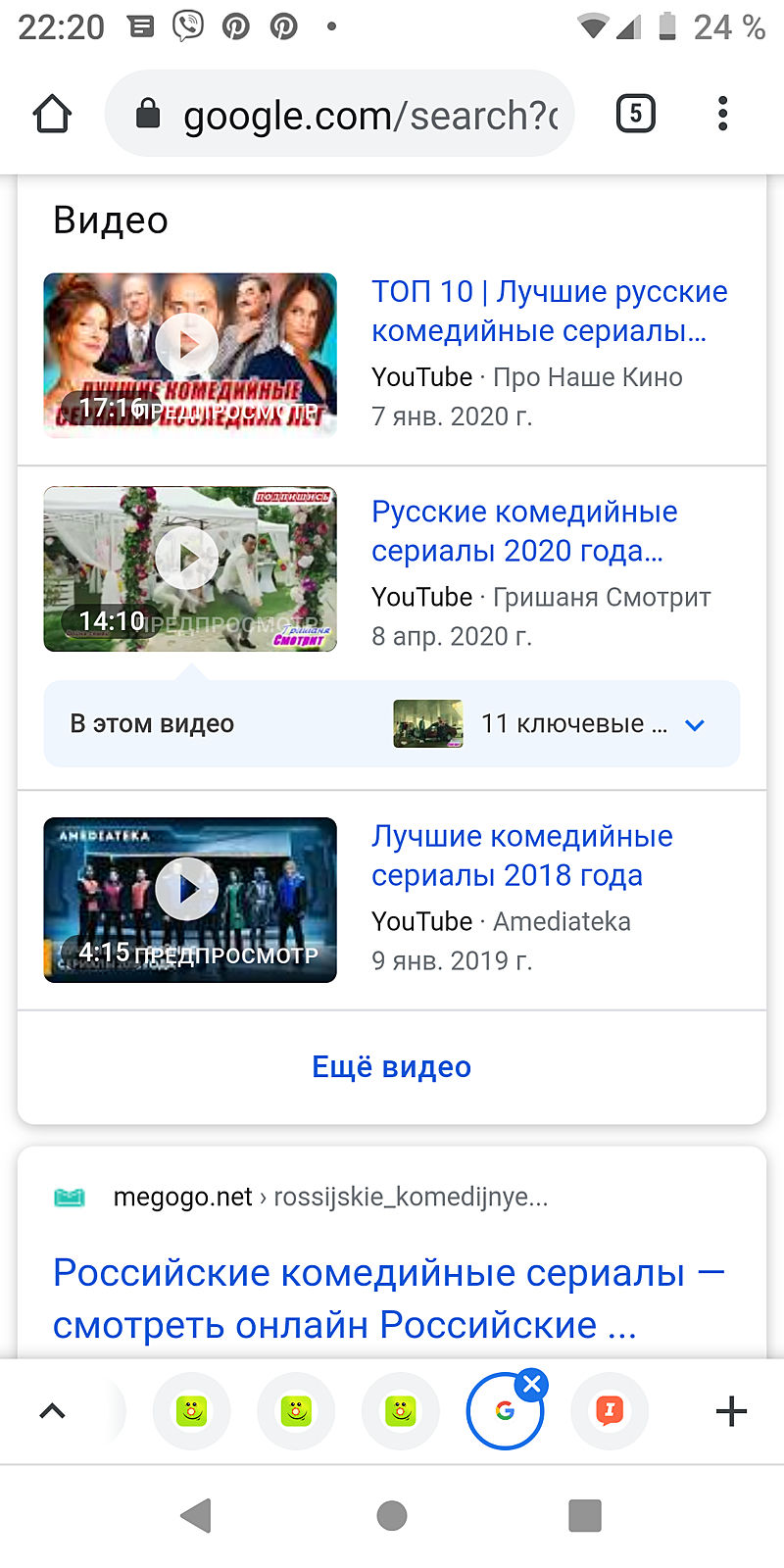Play the 17:16 top 10 comedies video
Viewport: 784px width, 1568px height.
[x=189, y=354]
